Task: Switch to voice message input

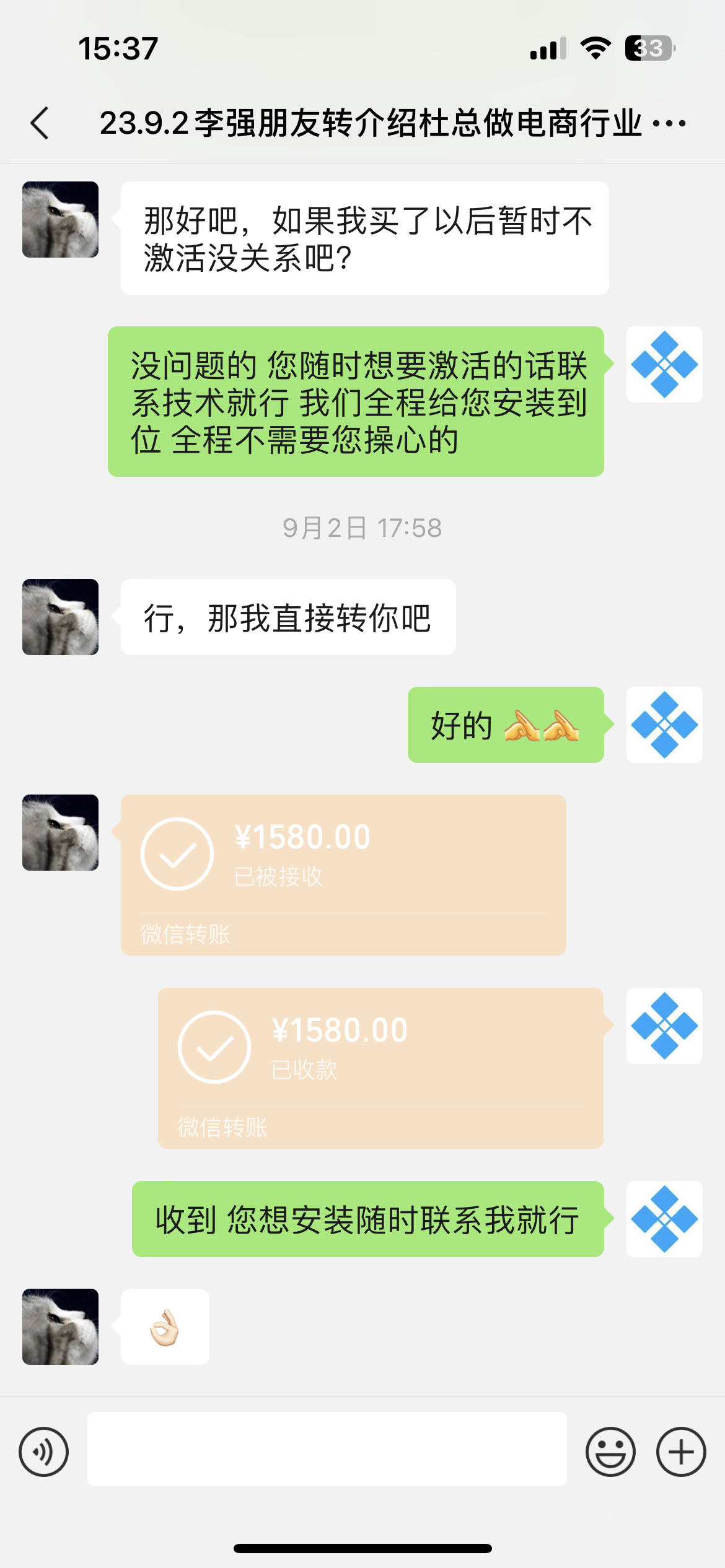Action: pyautogui.click(x=43, y=1452)
